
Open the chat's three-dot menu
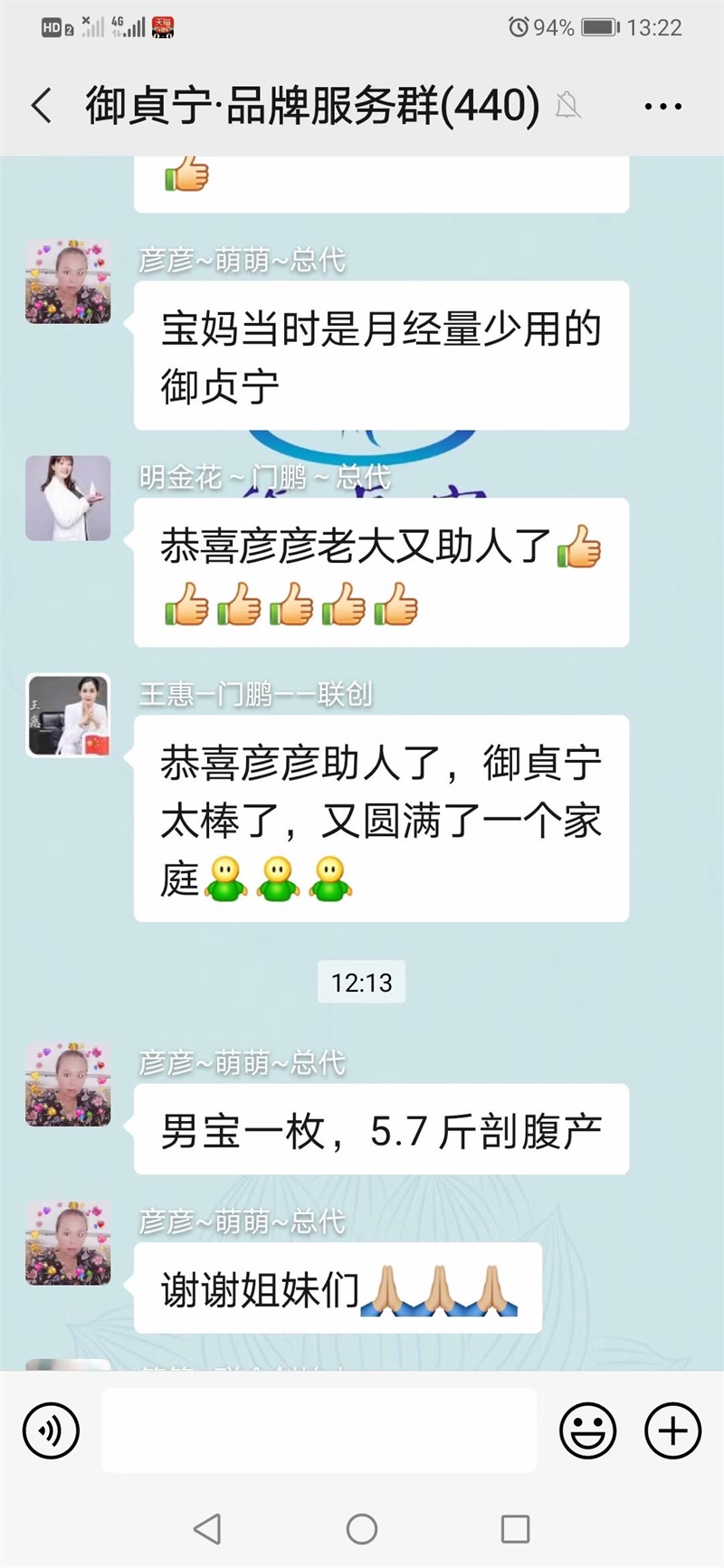(x=662, y=107)
